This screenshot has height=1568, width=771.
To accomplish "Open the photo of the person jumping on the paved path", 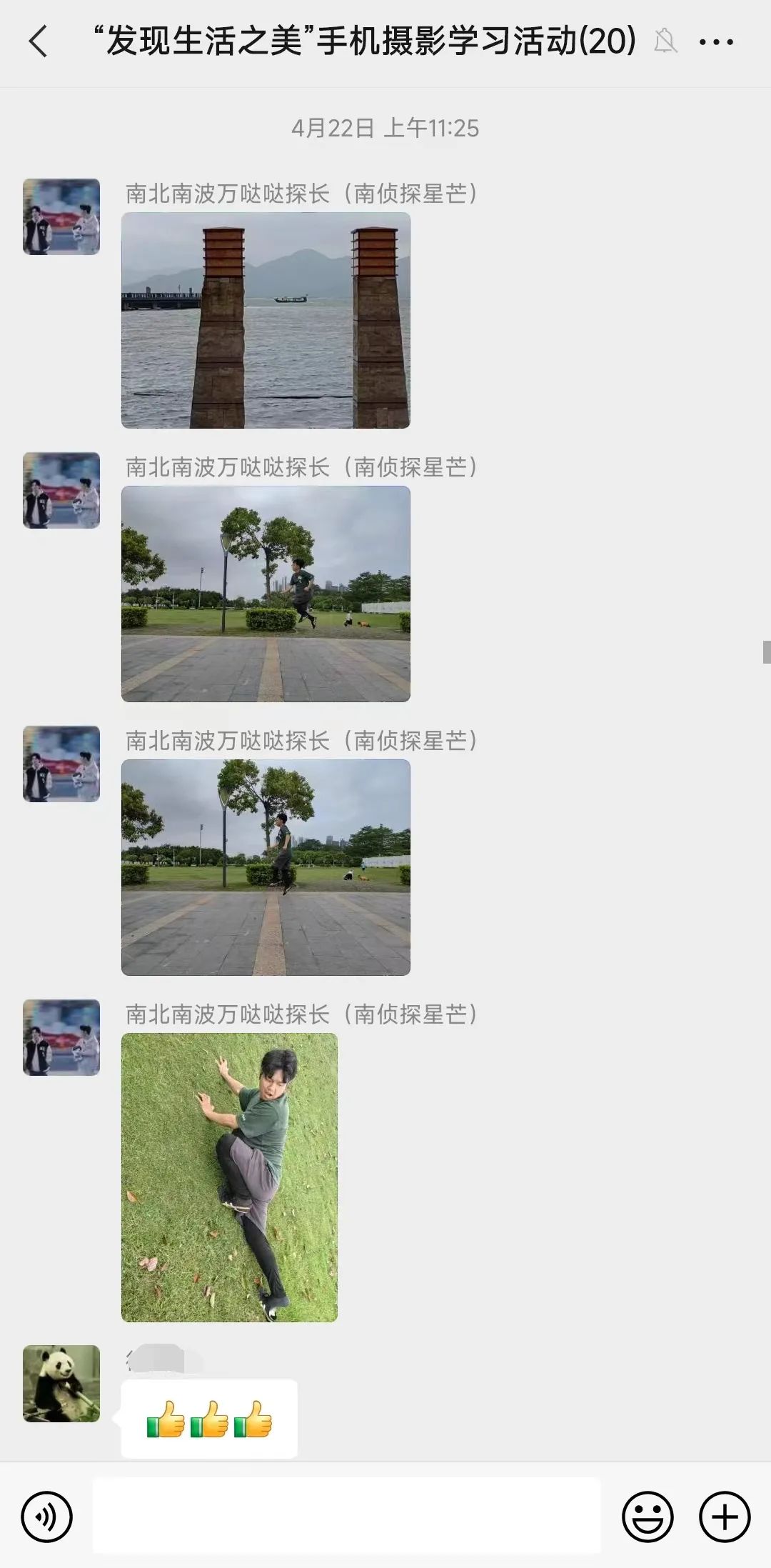I will (x=266, y=867).
